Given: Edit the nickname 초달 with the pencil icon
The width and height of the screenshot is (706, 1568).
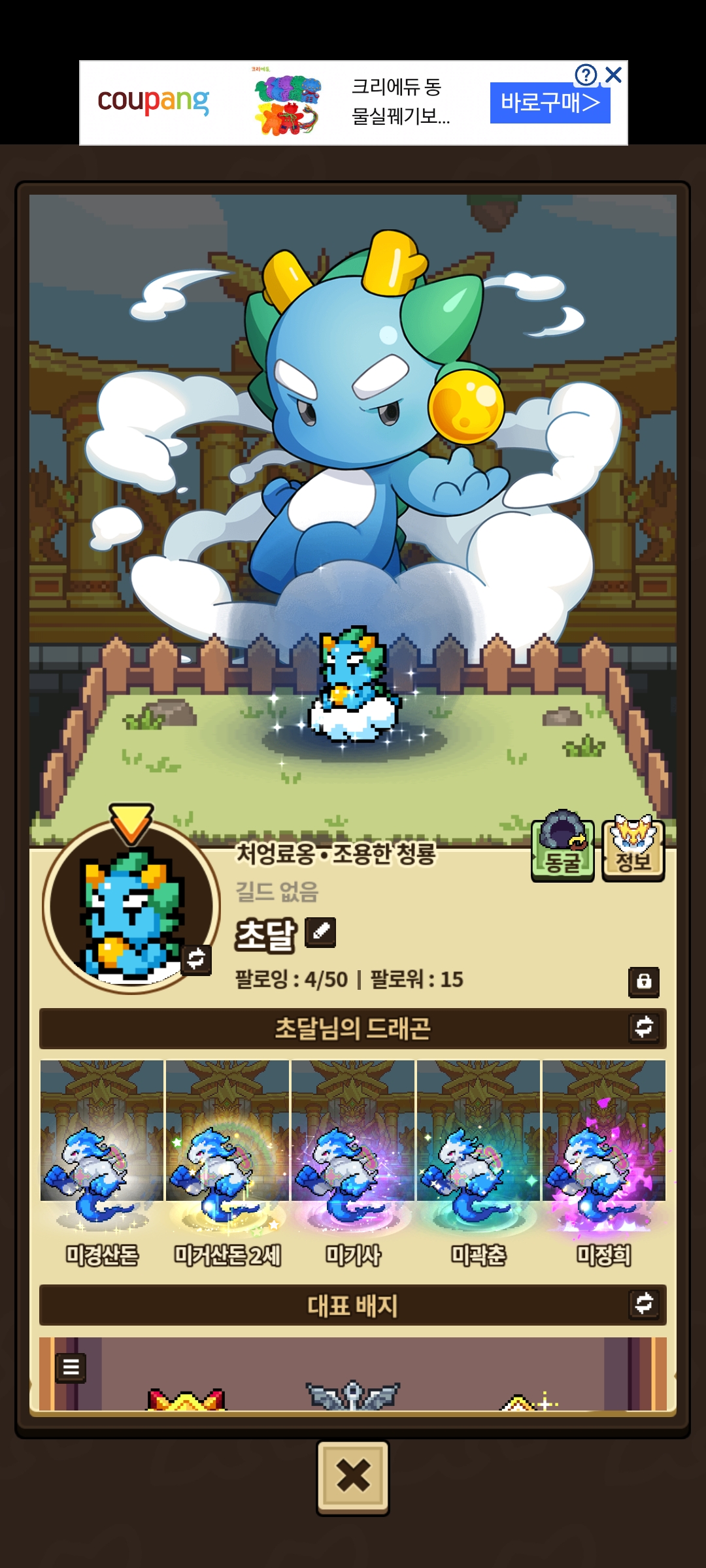Looking at the screenshot, I should [320, 932].
